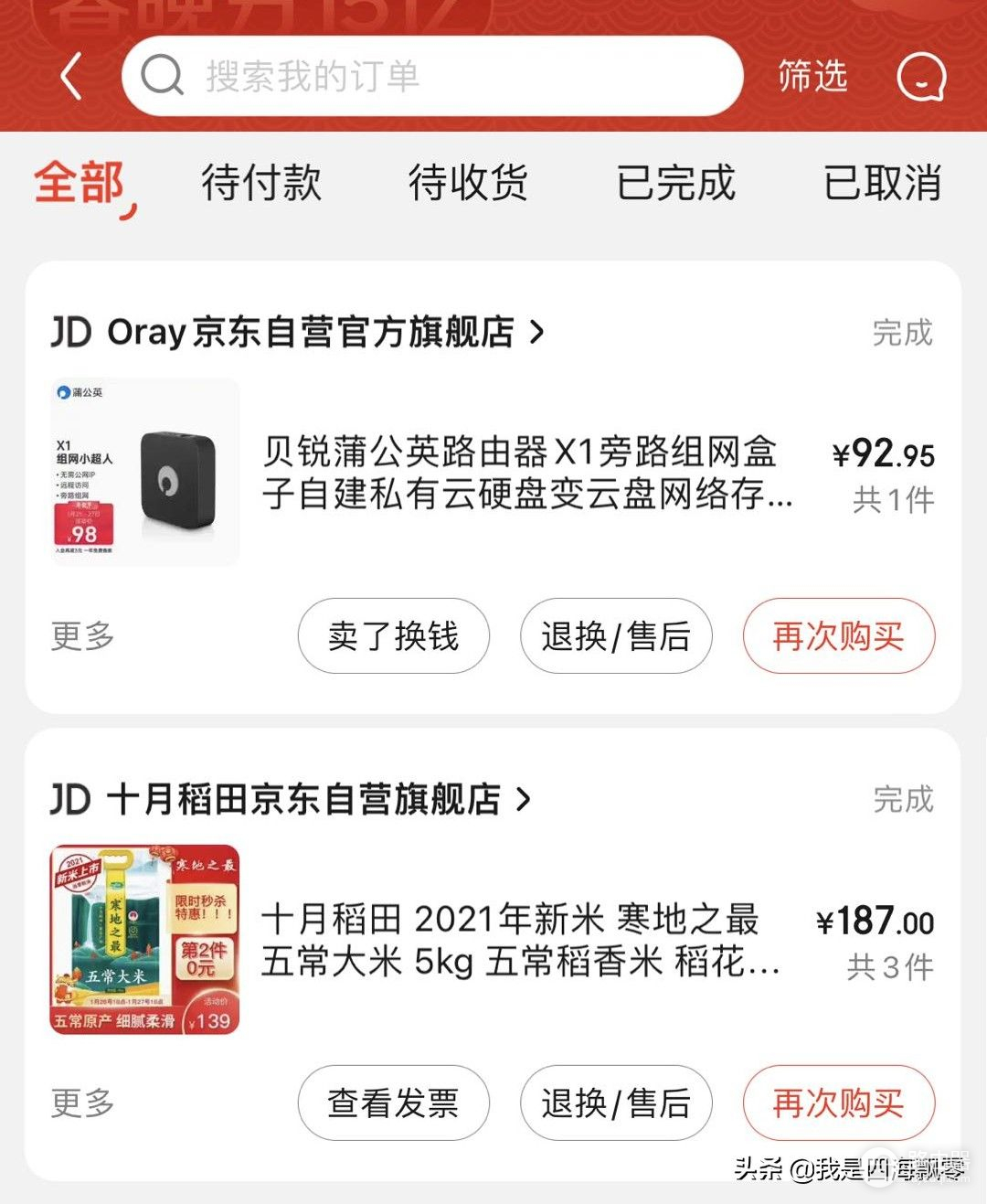Show the 已完成 orders tab
987x1204 pixels.
point(675,182)
